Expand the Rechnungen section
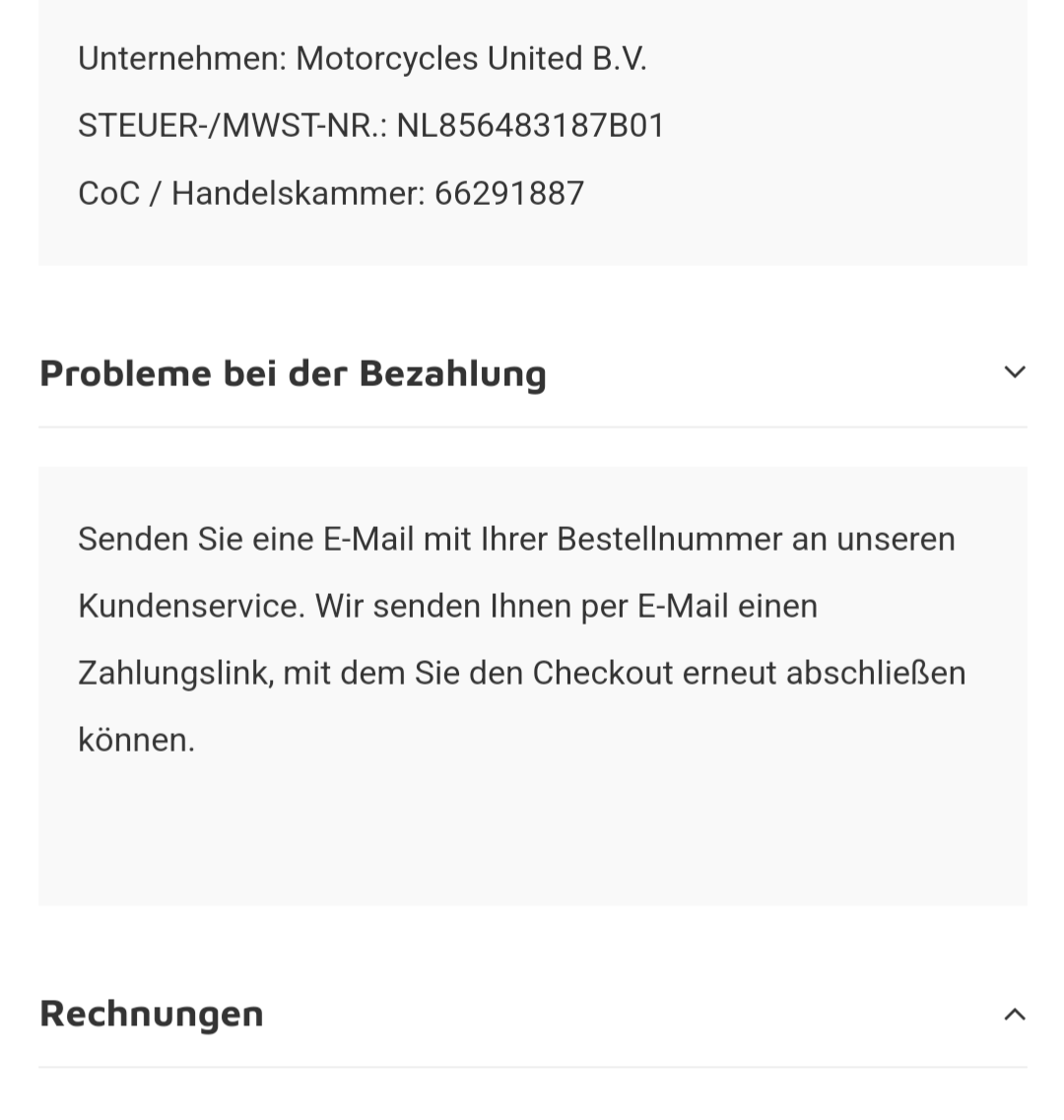Viewport: 1064px width, 1120px height. pos(1014,1014)
